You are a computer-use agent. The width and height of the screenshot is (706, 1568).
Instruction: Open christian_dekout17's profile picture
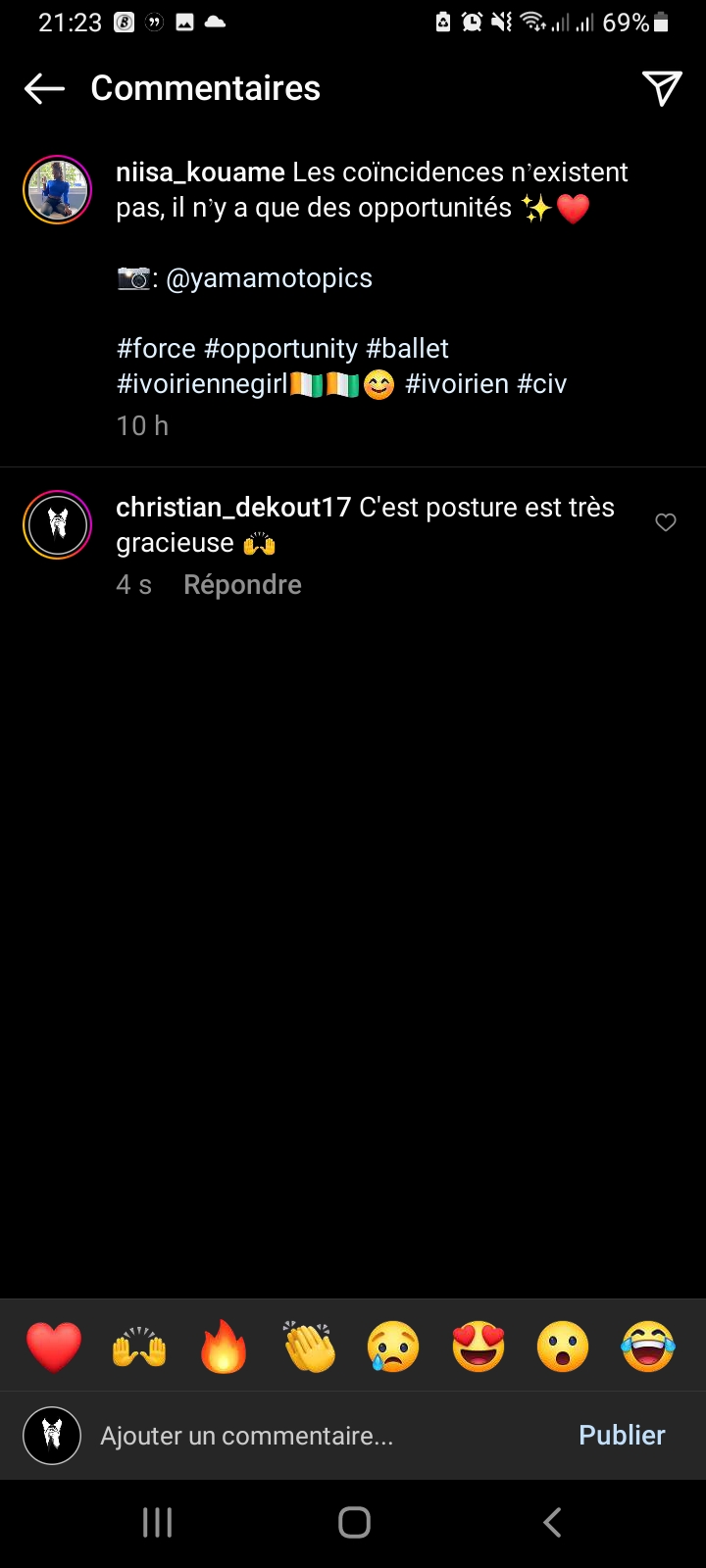[x=58, y=525]
